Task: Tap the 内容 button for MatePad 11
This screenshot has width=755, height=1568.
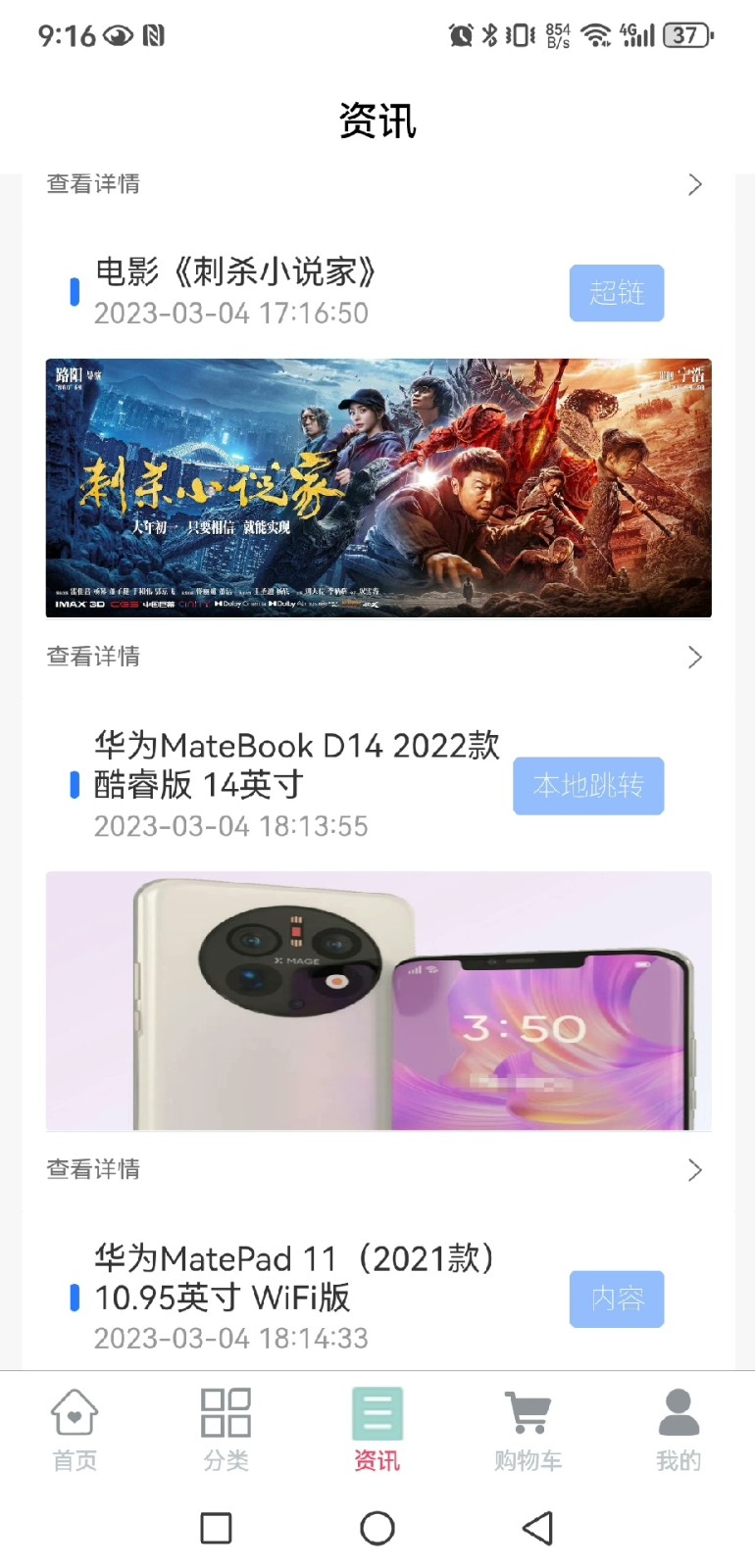Action: point(616,1298)
